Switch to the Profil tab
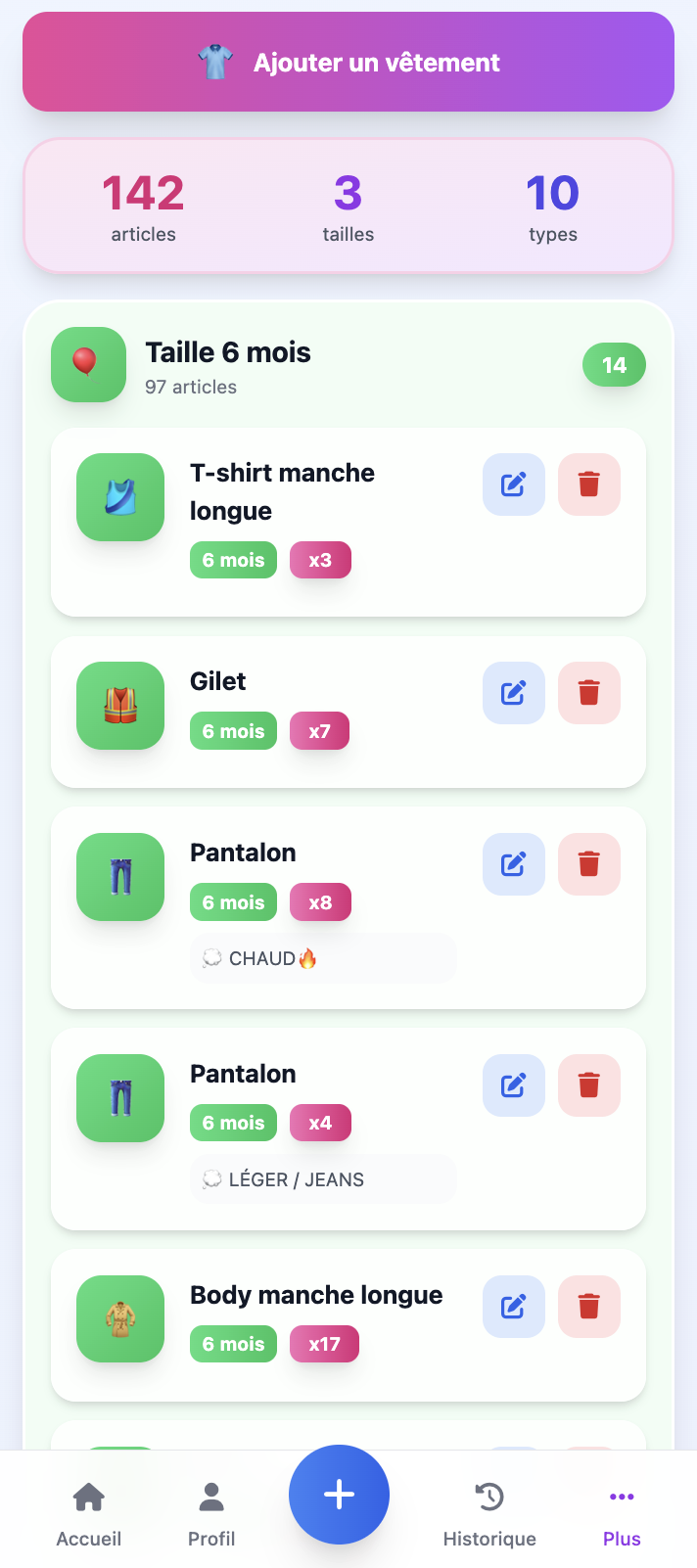This screenshot has width=697, height=1568. point(211,1513)
